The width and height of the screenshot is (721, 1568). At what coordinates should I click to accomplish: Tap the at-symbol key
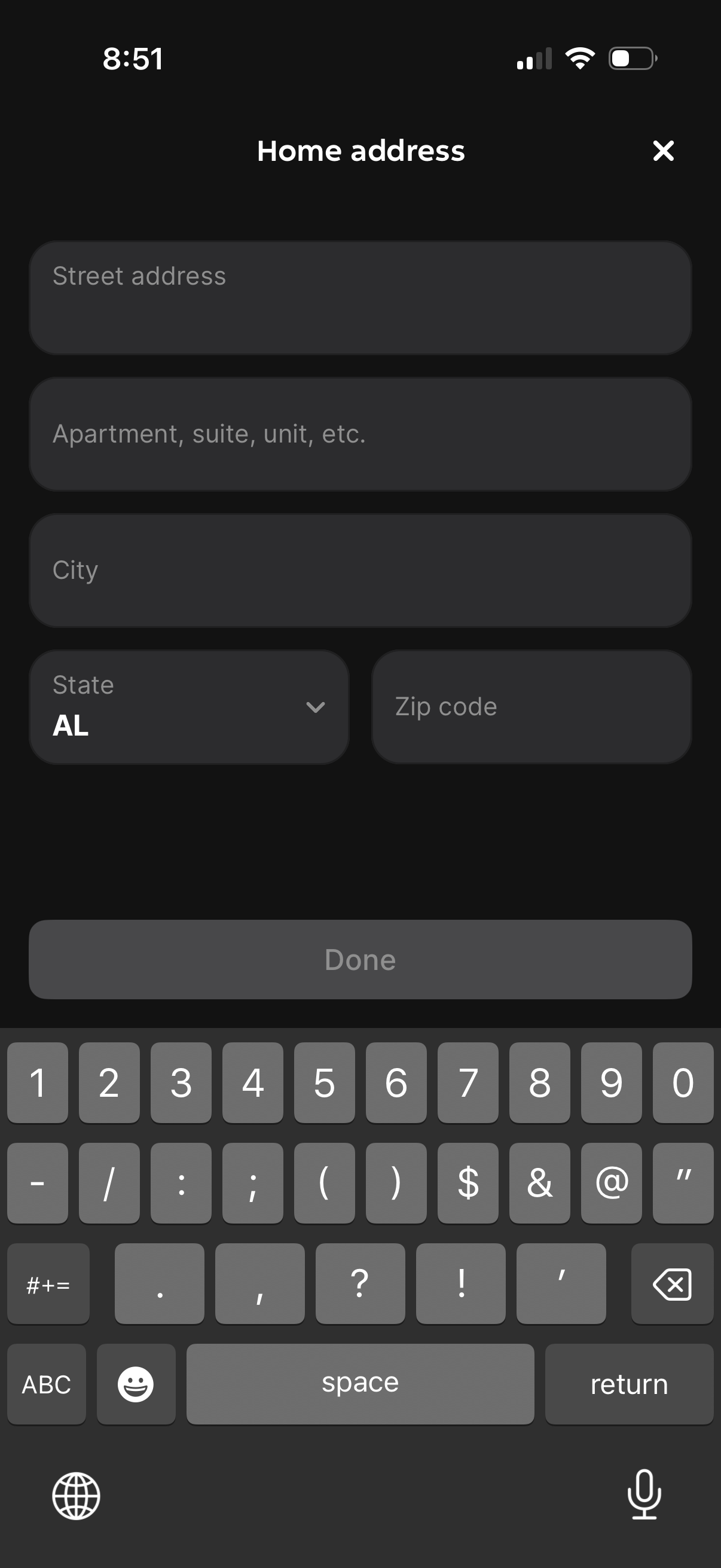611,1183
